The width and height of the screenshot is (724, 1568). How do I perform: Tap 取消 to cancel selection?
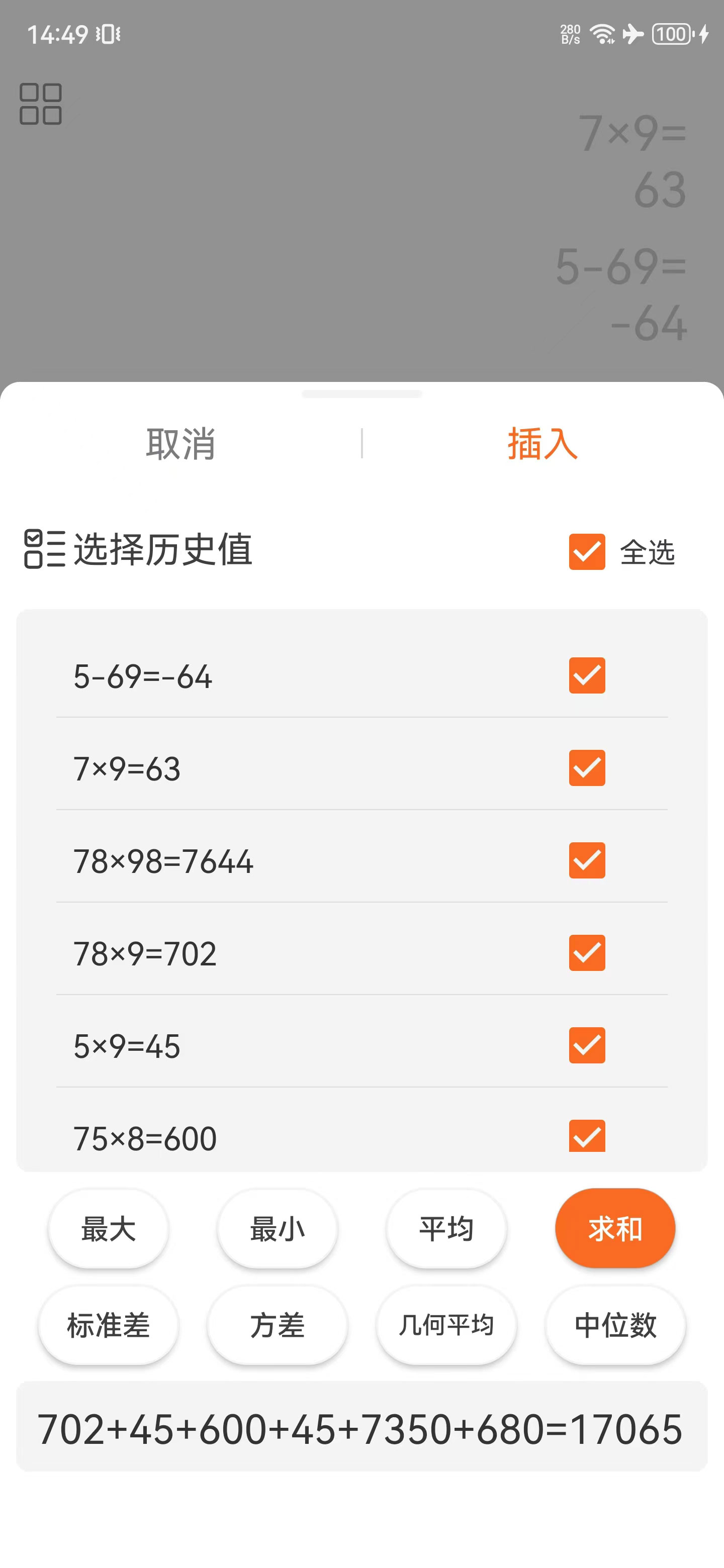coord(180,444)
